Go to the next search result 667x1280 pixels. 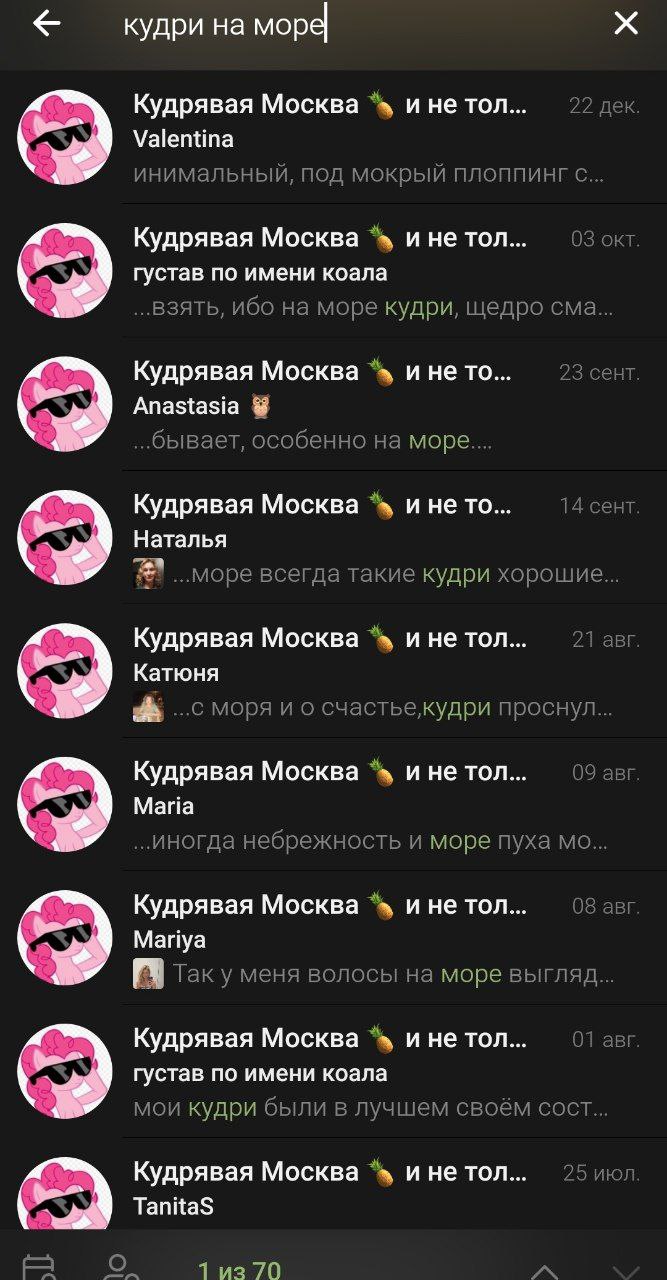coord(626,1270)
